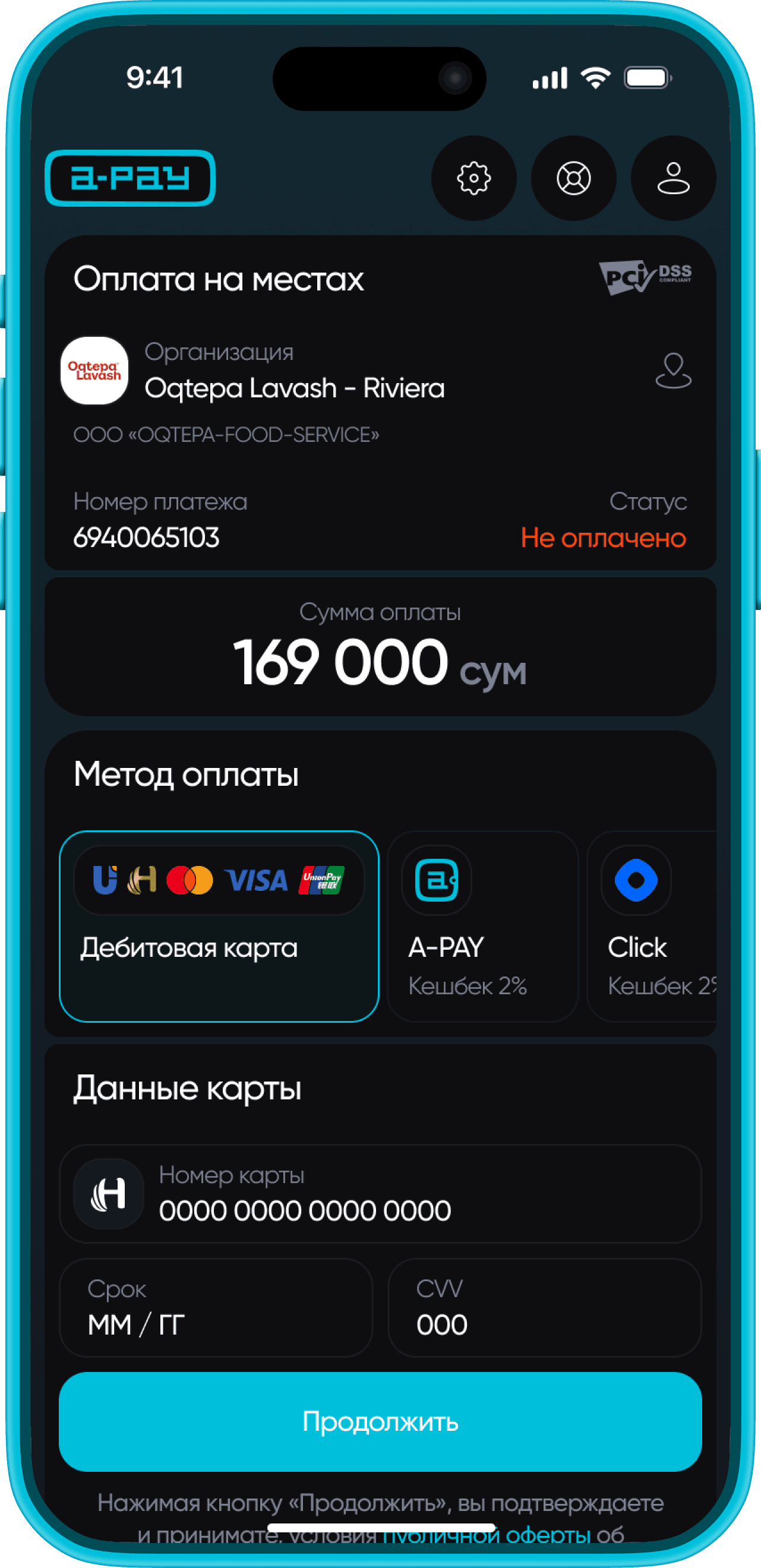Image resolution: width=761 pixels, height=1568 pixels.
Task: Click the Mastercard logo on the card method
Action: click(x=189, y=880)
